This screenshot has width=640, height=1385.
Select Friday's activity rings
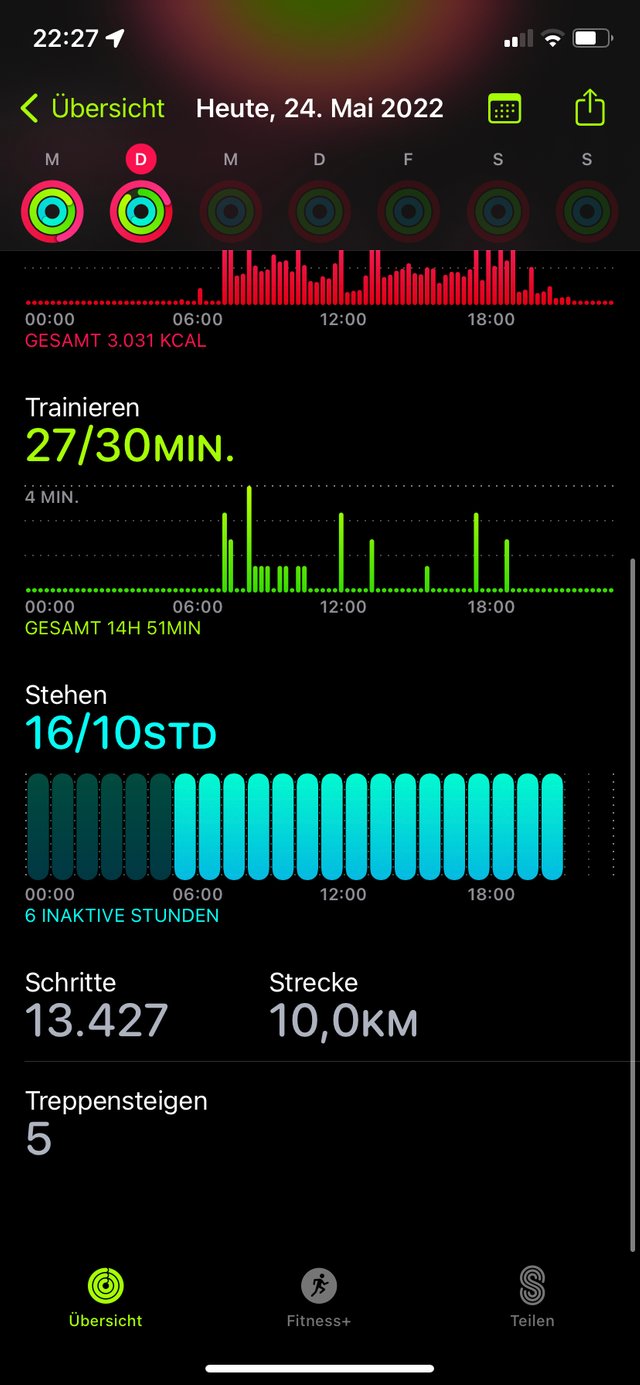click(408, 211)
